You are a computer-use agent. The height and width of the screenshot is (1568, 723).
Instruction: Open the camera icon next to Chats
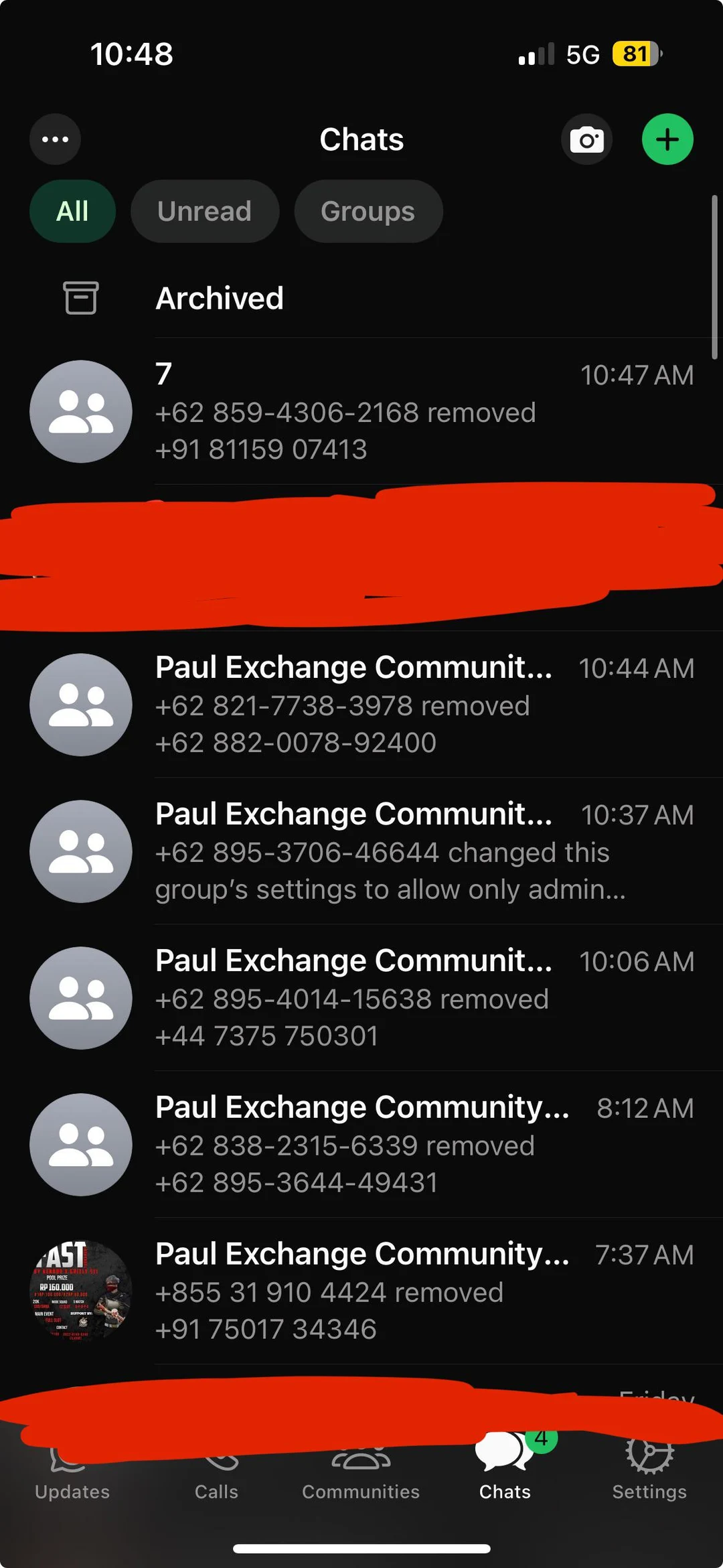pyautogui.click(x=586, y=139)
